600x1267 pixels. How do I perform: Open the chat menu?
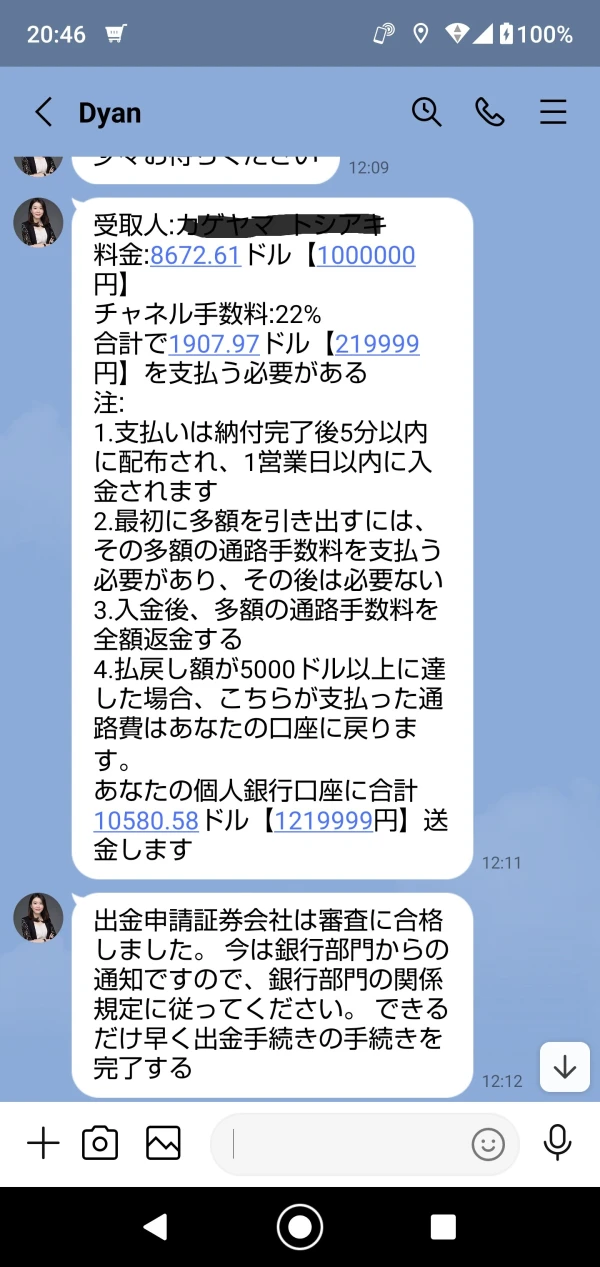click(553, 112)
